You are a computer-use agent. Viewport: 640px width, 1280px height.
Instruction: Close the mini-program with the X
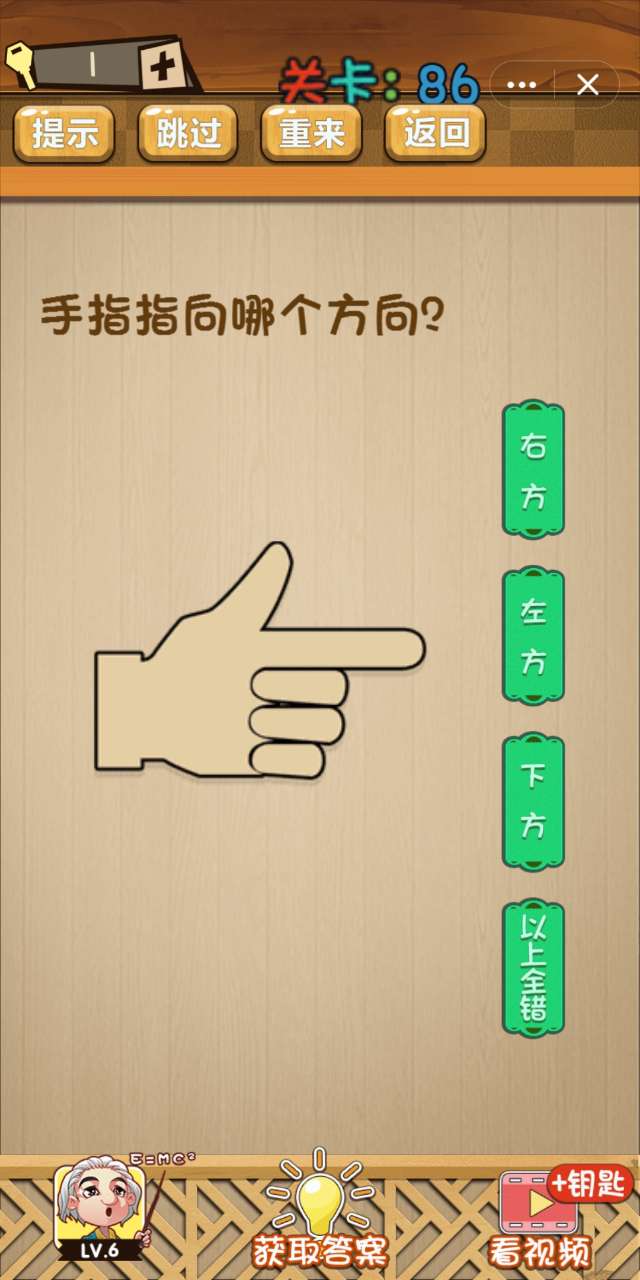point(588,85)
